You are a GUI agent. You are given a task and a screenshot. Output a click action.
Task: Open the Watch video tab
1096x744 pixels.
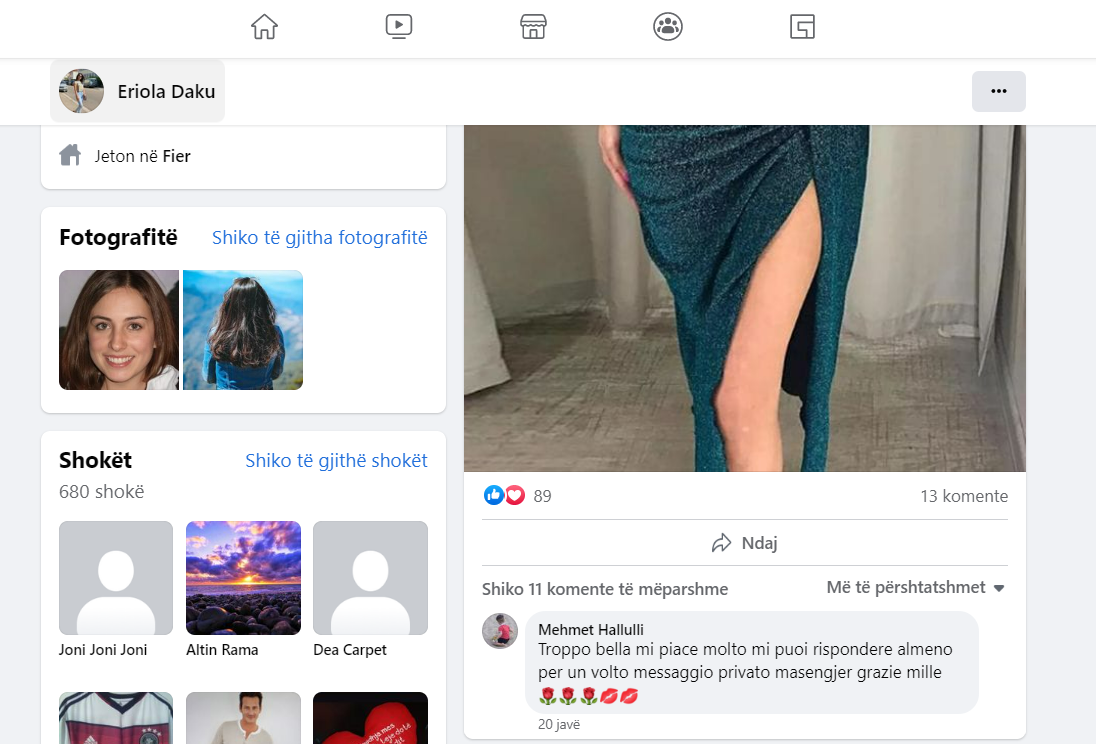pos(399,27)
